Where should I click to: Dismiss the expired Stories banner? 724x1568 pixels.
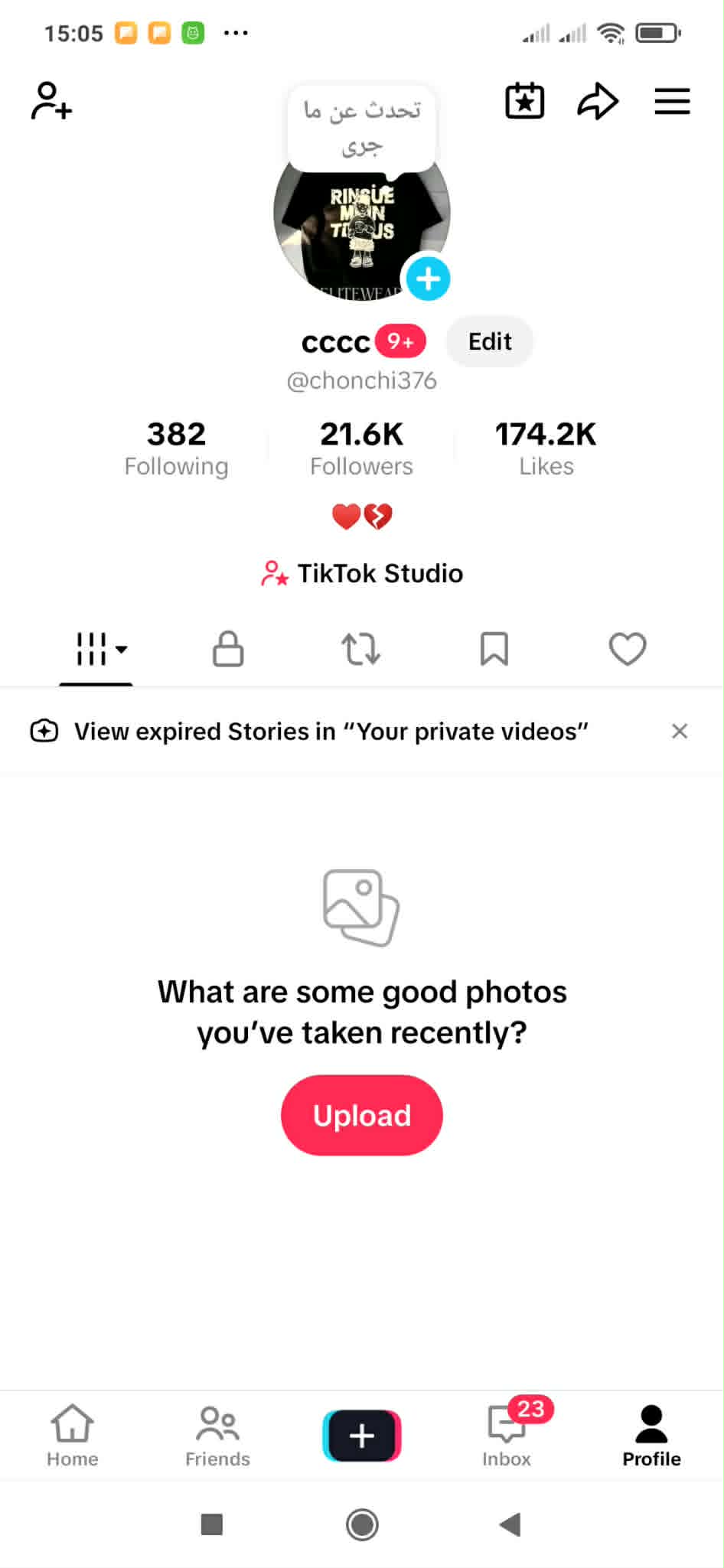[x=680, y=731]
